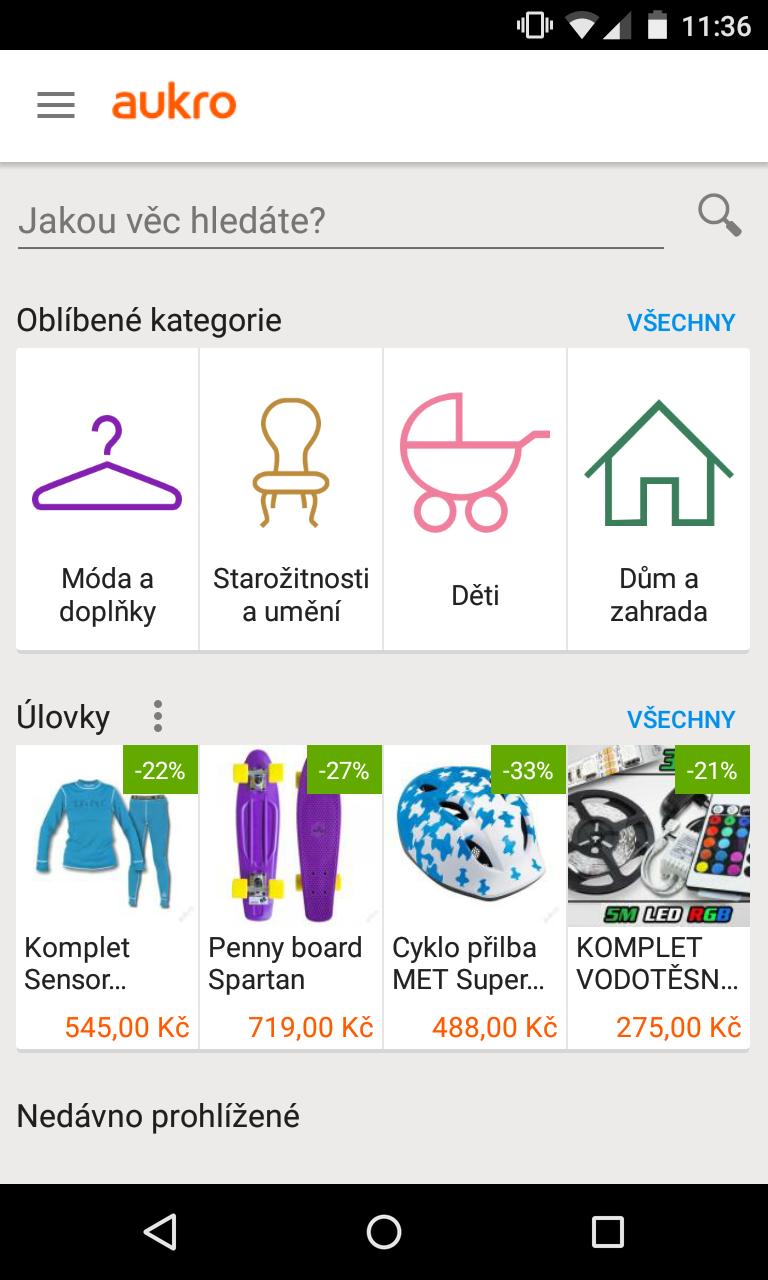Tap the magnifying glass search icon
This screenshot has height=1280, width=768.
719,215
